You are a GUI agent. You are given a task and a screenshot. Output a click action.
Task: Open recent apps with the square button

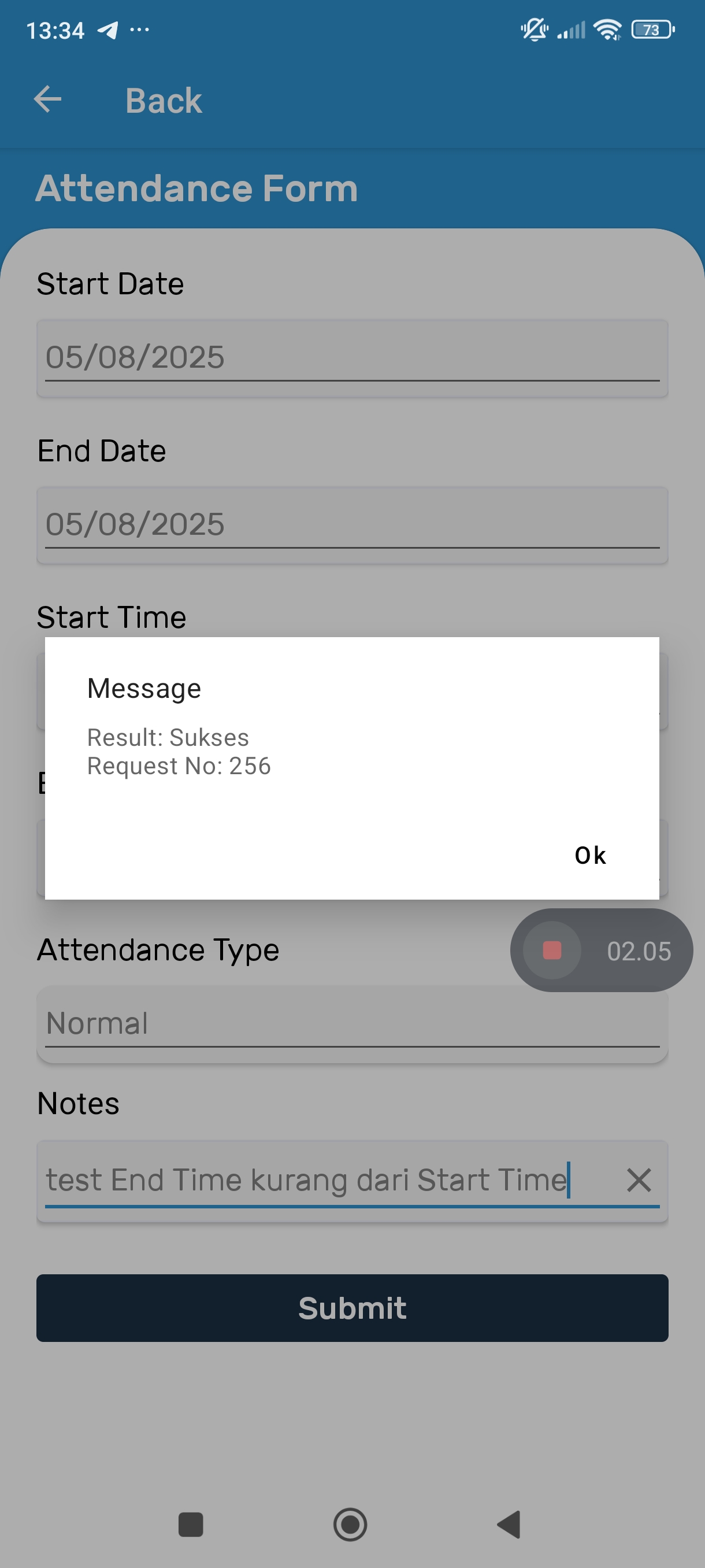(191, 1524)
